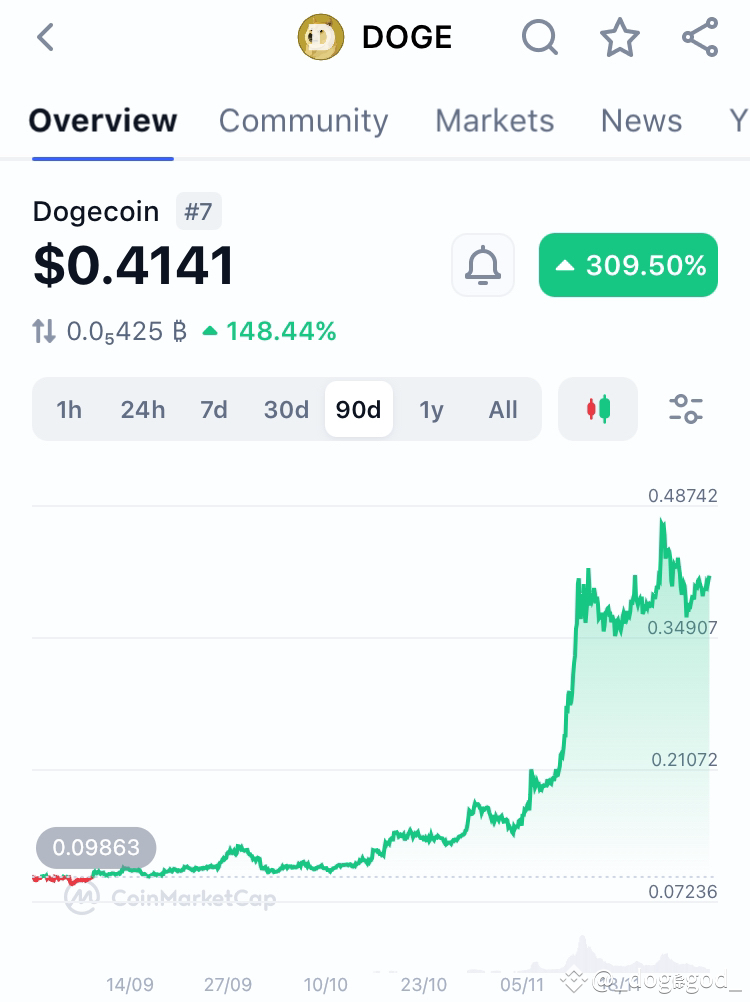The height and width of the screenshot is (1002, 750).
Task: Switch to candlestick chart view
Action: [x=597, y=409]
